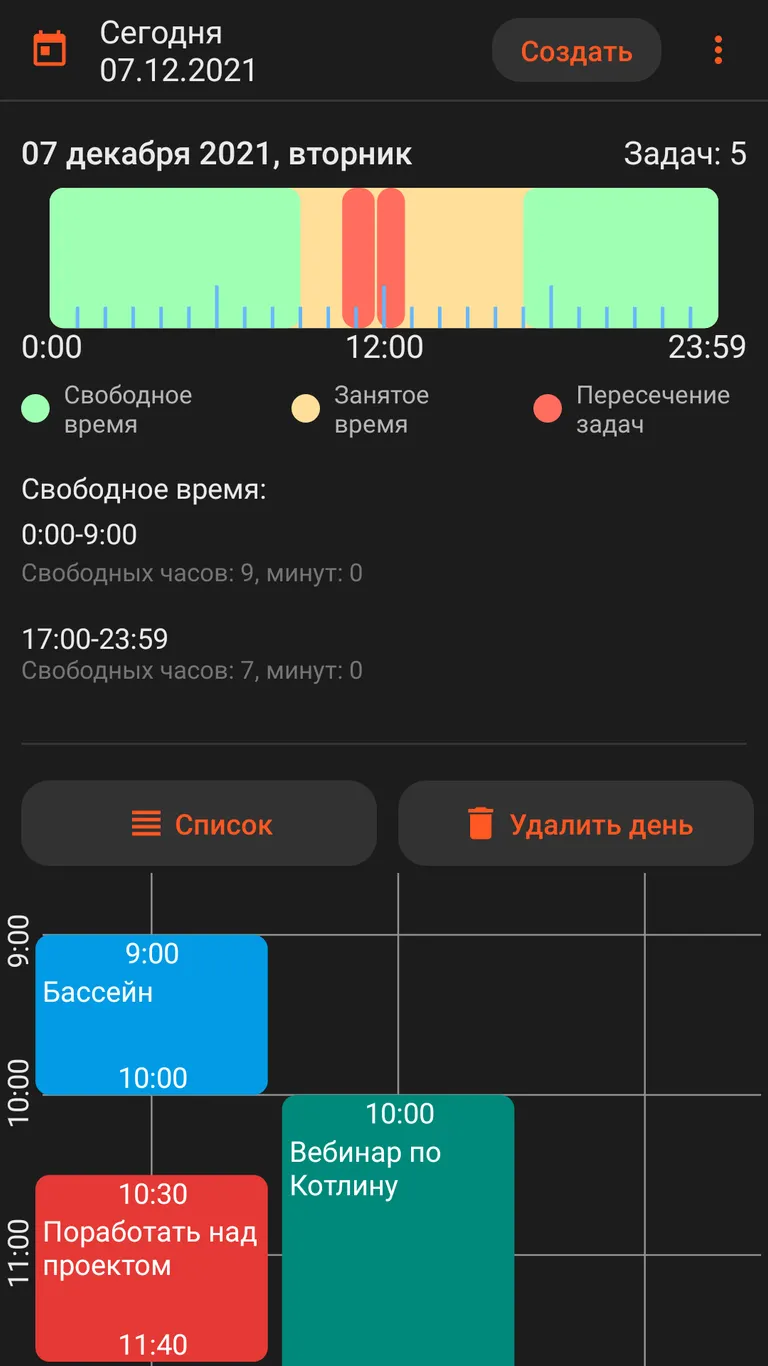The width and height of the screenshot is (768, 1366).
Task: Click the list icon on Список button
Action: point(143,823)
